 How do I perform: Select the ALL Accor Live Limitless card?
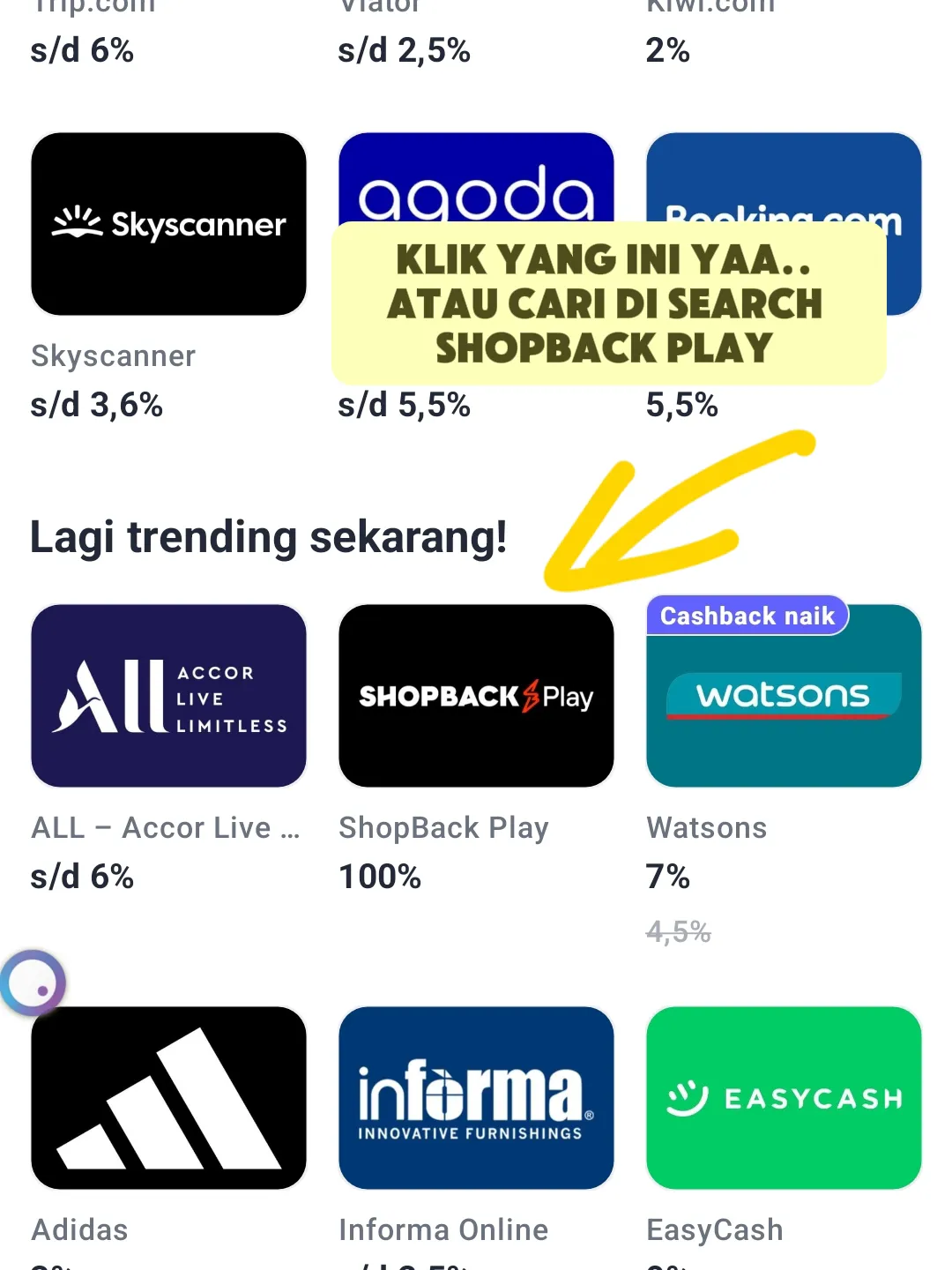click(x=168, y=696)
